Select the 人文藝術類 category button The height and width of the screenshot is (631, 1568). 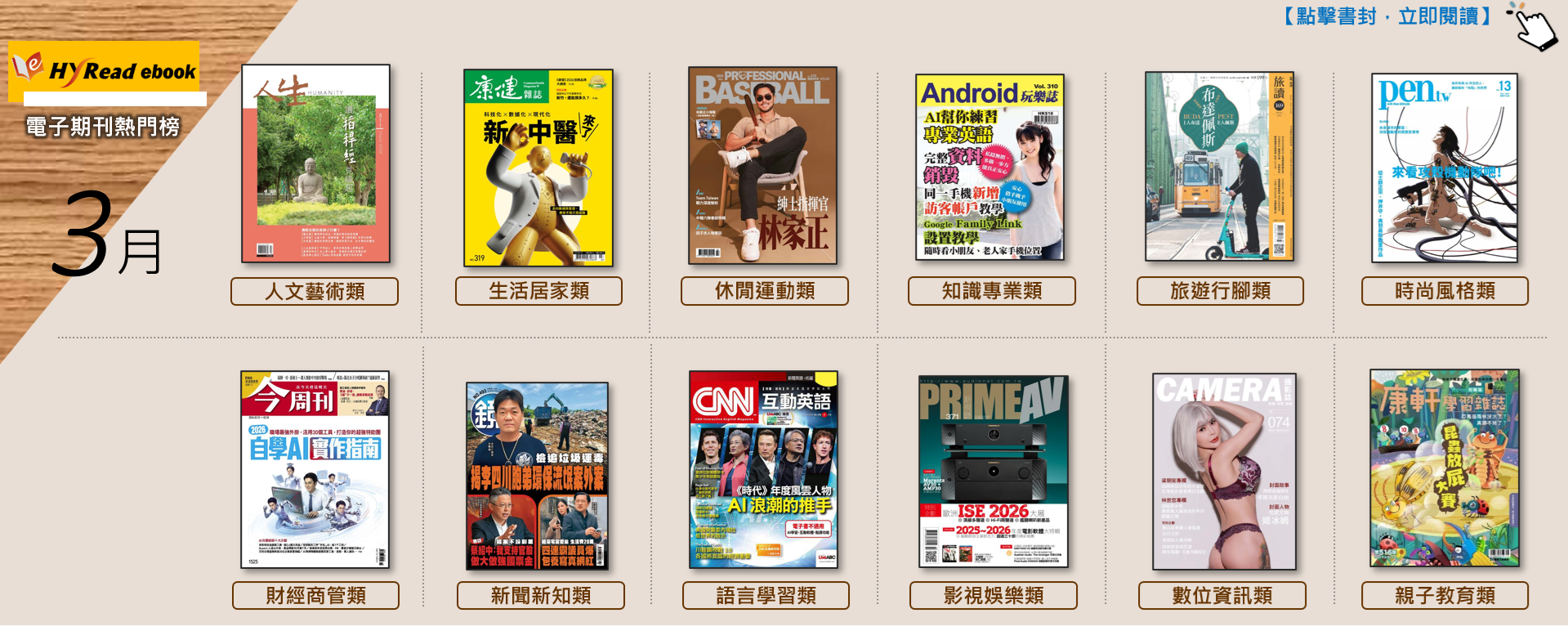tap(315, 292)
